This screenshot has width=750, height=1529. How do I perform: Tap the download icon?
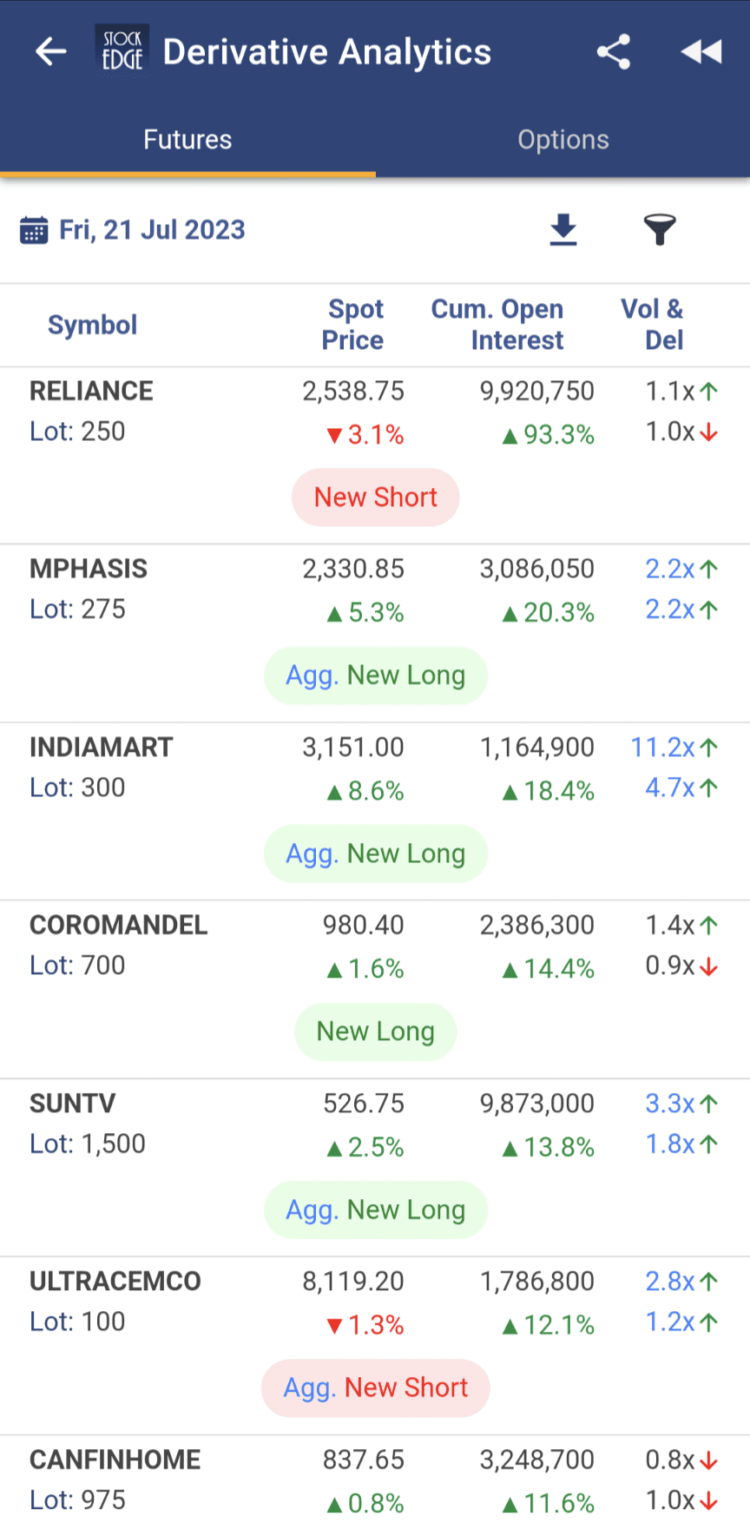563,229
